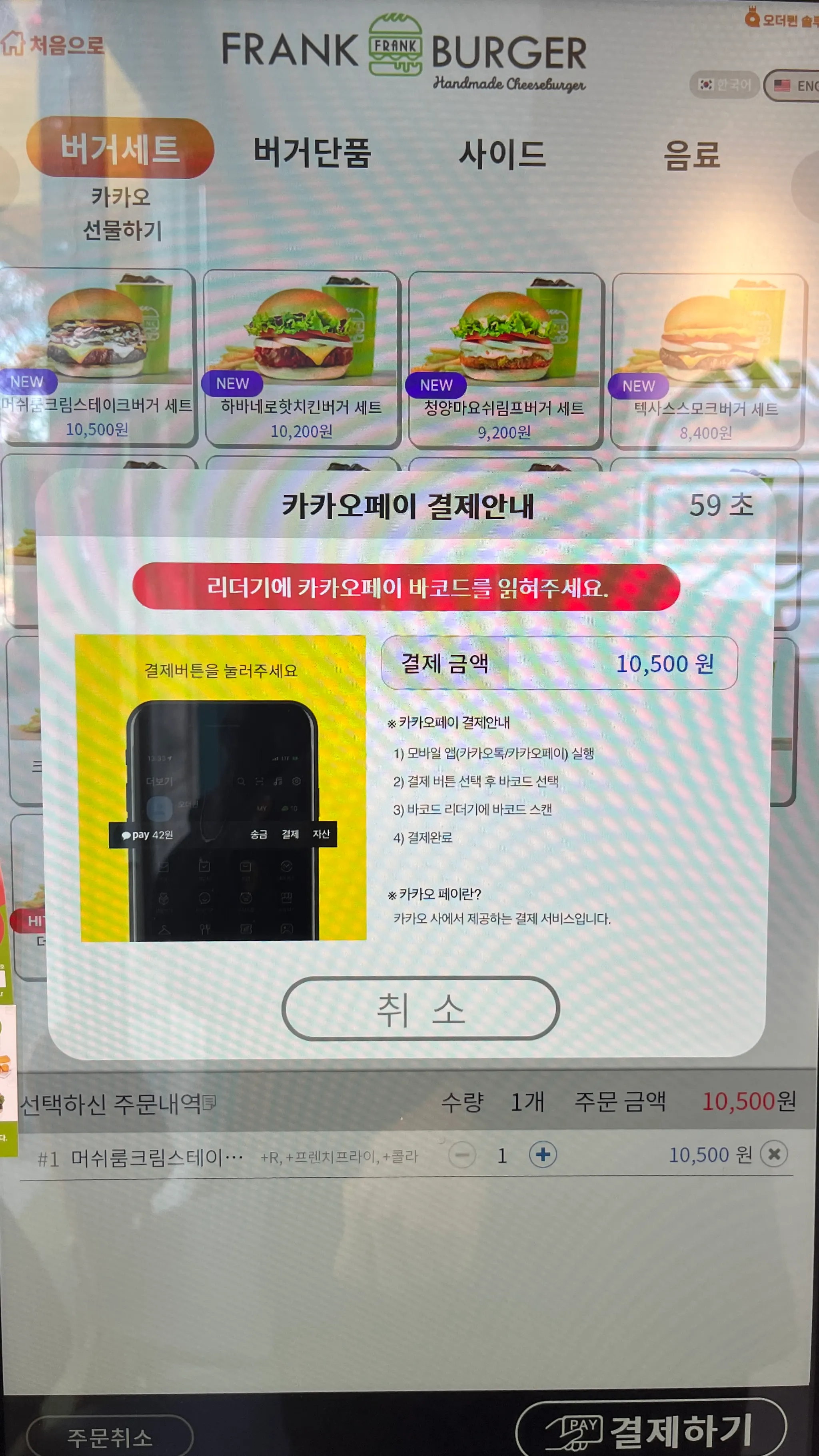The image size is (819, 1456).
Task: Switch to the 버거단품 tab
Action: 312,153
